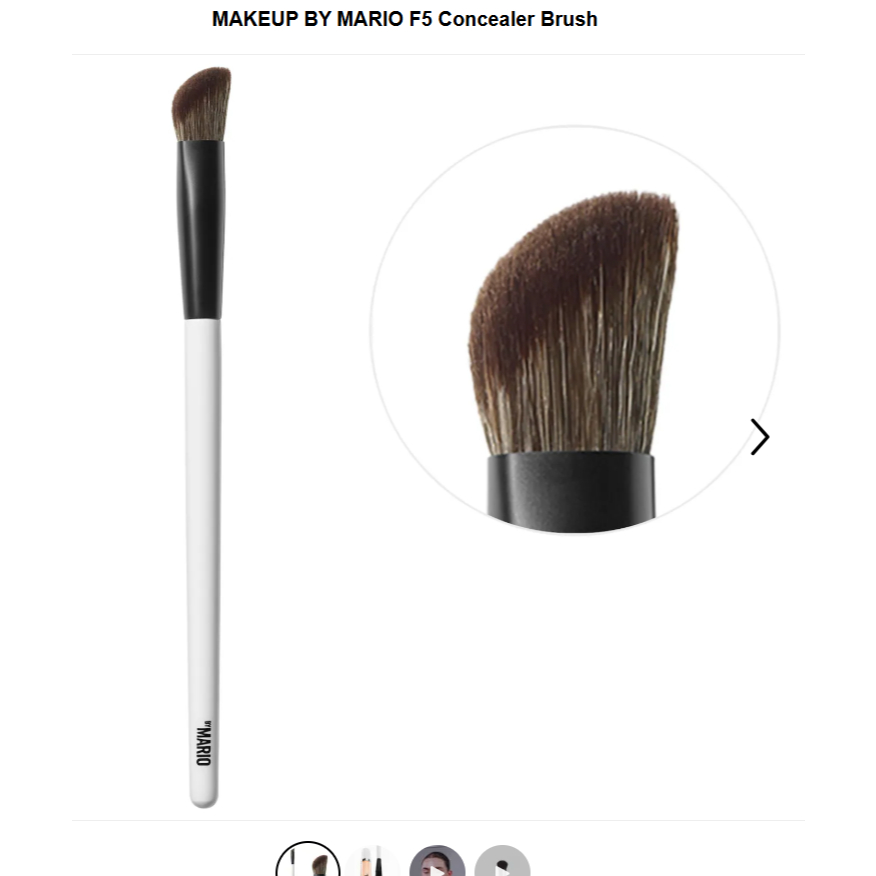Play the video thumbnail with the man's face
This screenshot has height=876, width=876.
[x=438, y=864]
